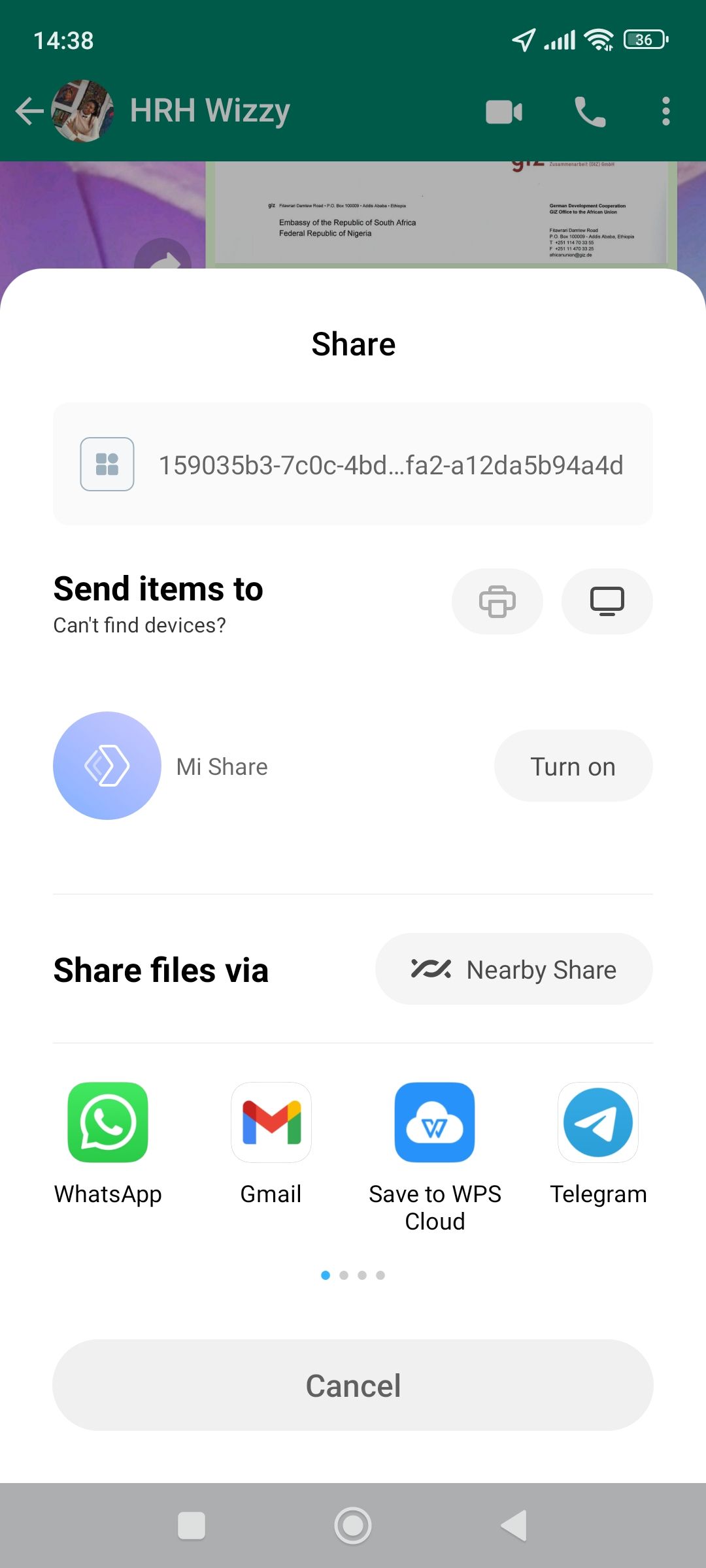Enable Nearby Share
Image resolution: width=706 pixels, height=1568 pixels.
(x=514, y=969)
